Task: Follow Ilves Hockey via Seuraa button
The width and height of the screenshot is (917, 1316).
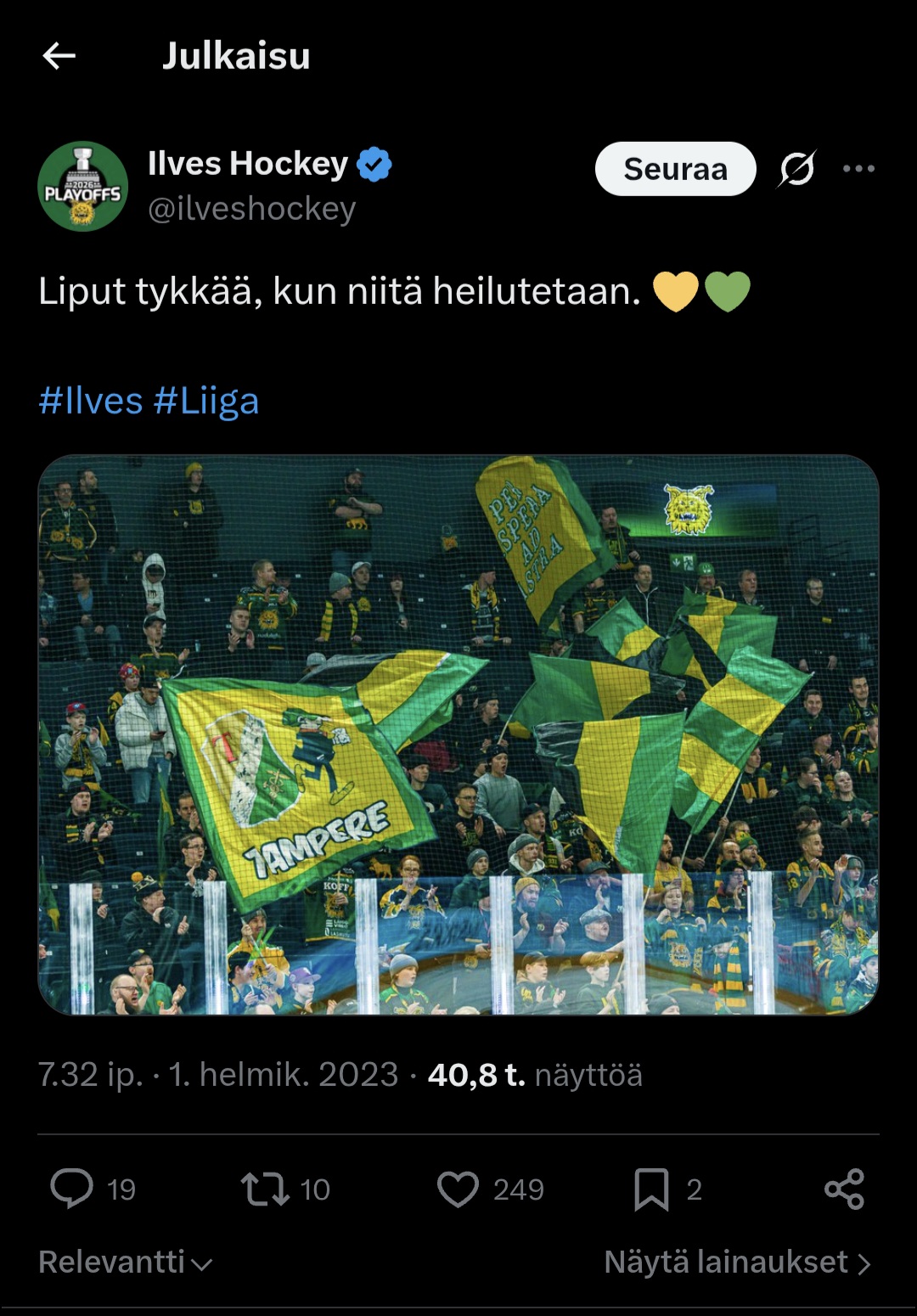Action: pyautogui.click(x=675, y=169)
